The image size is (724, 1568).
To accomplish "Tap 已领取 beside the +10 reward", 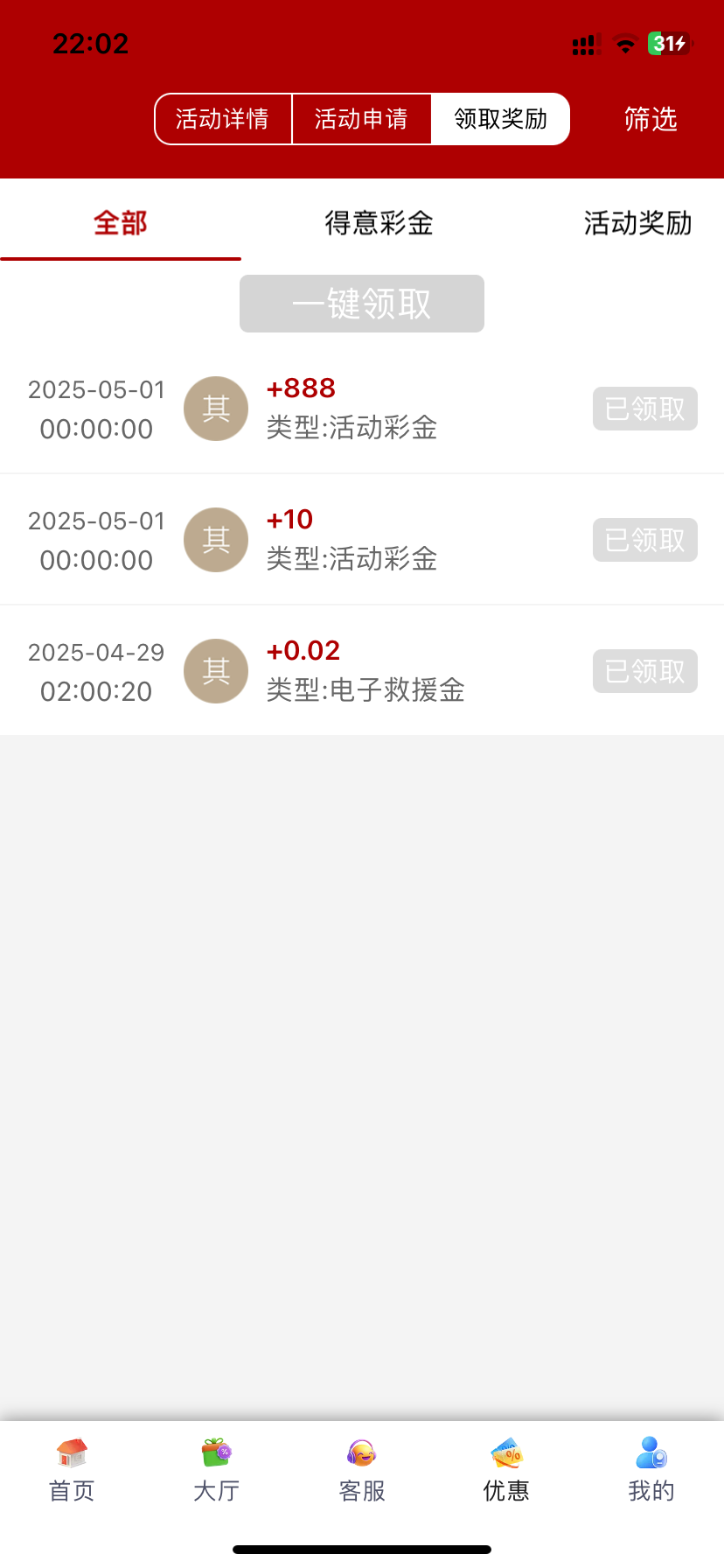I will (x=645, y=540).
